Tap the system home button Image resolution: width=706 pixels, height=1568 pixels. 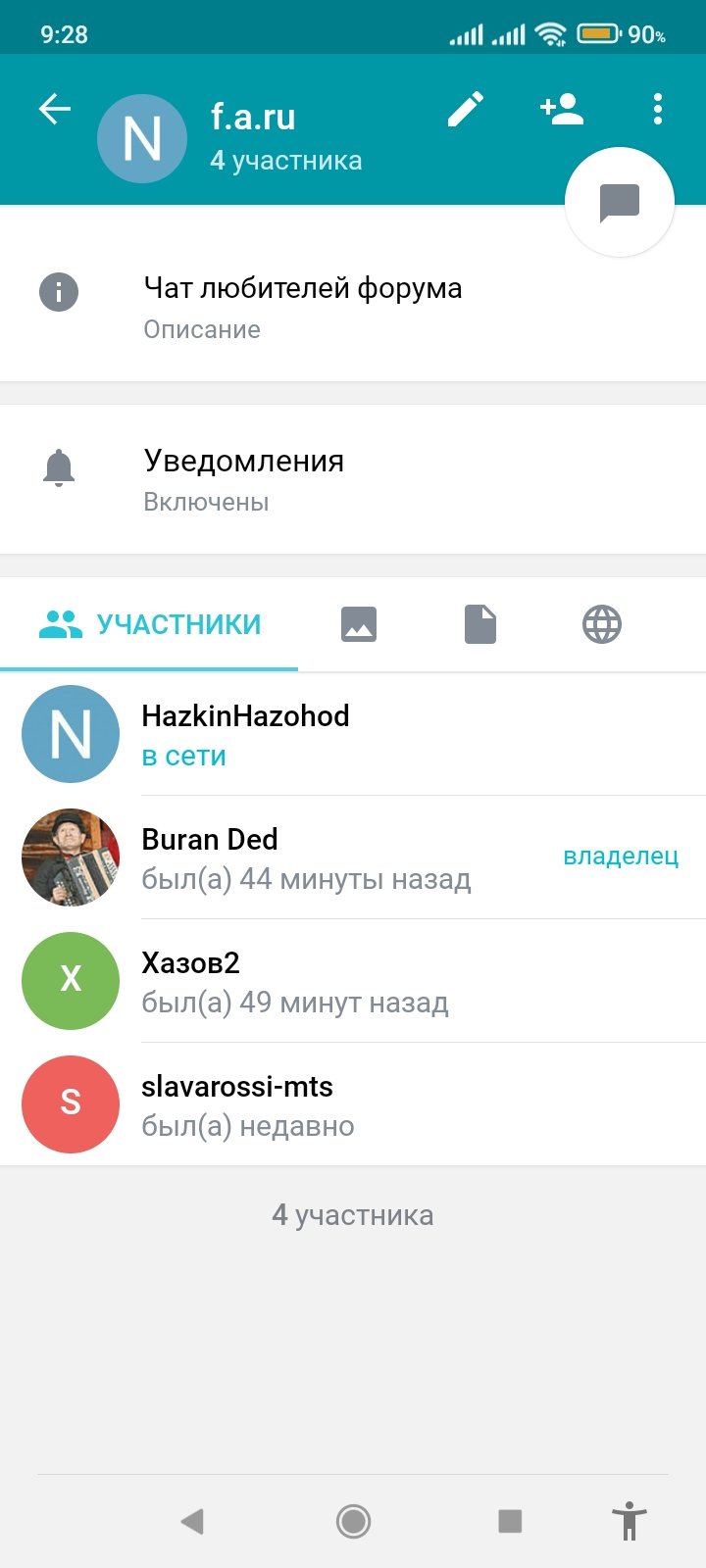pyautogui.click(x=353, y=1521)
